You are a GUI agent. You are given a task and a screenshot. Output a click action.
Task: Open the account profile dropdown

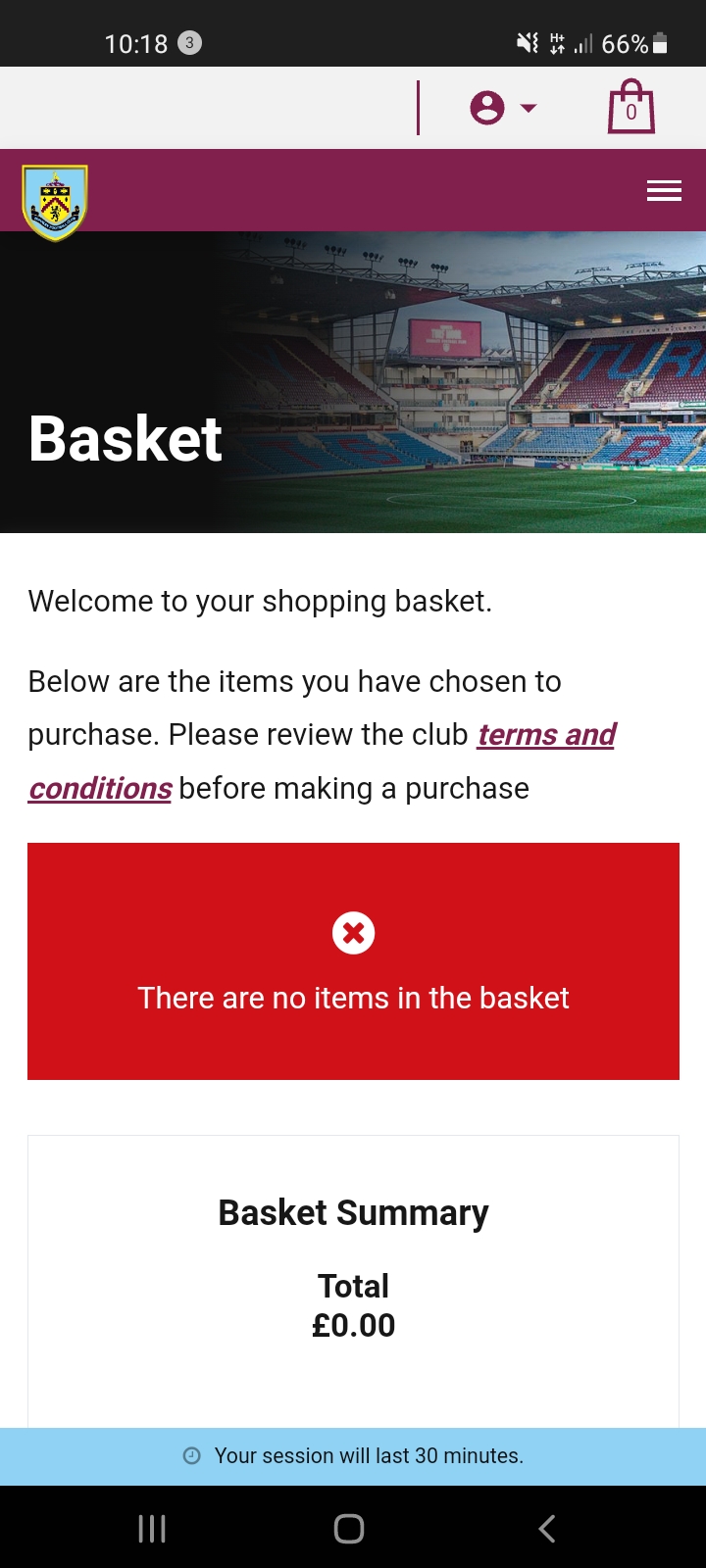point(503,108)
